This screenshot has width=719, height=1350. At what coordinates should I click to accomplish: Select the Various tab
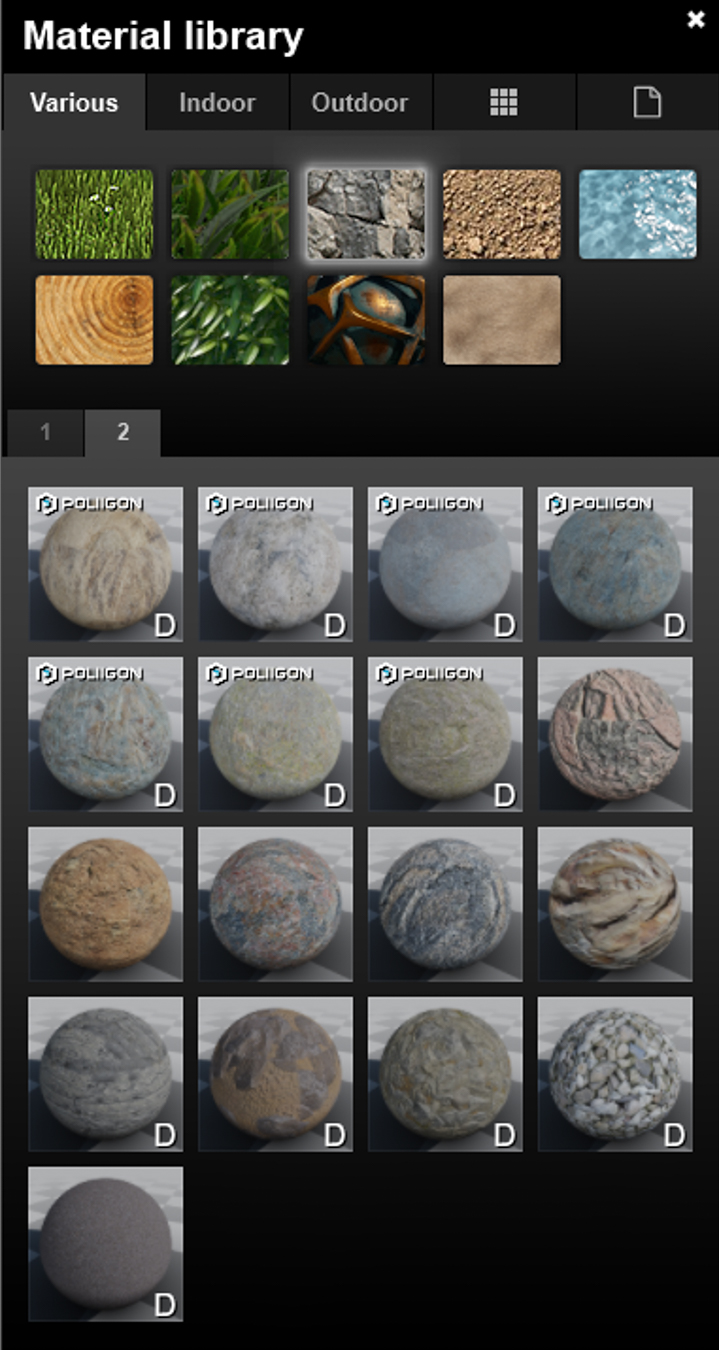click(x=74, y=103)
